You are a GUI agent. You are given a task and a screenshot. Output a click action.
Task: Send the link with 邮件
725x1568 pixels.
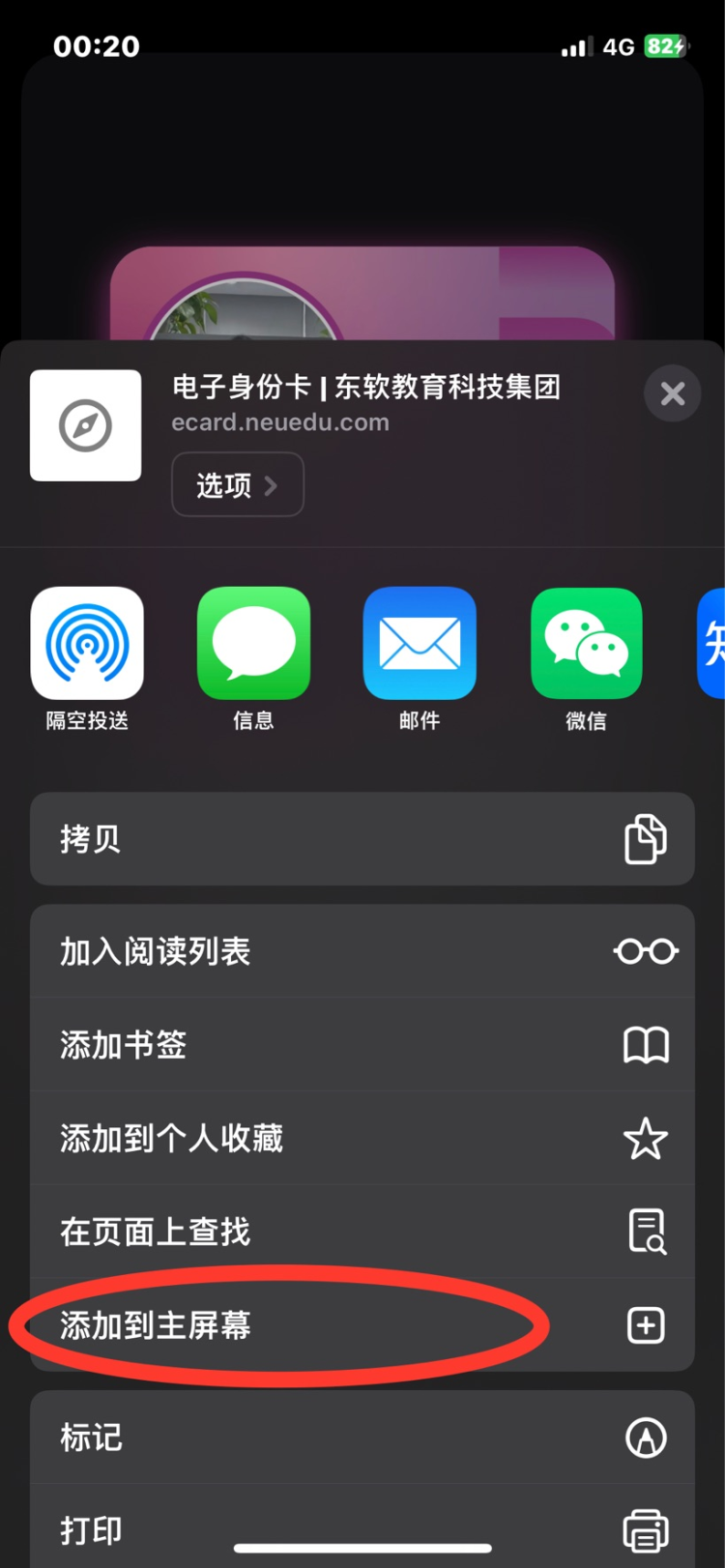[x=420, y=644]
